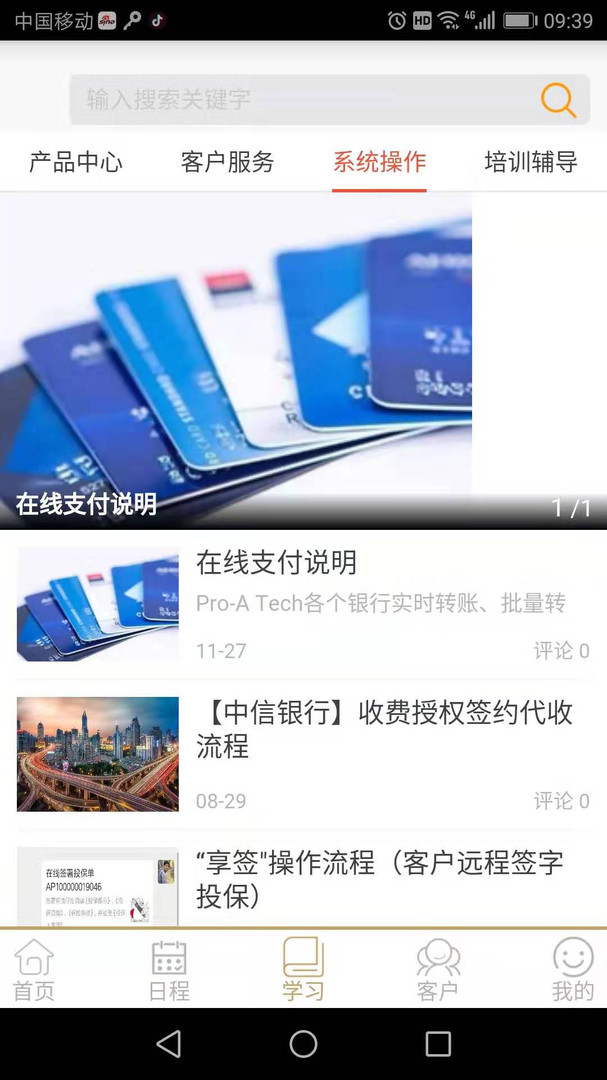Open the 客户 tab
The image size is (607, 1080).
point(438,970)
